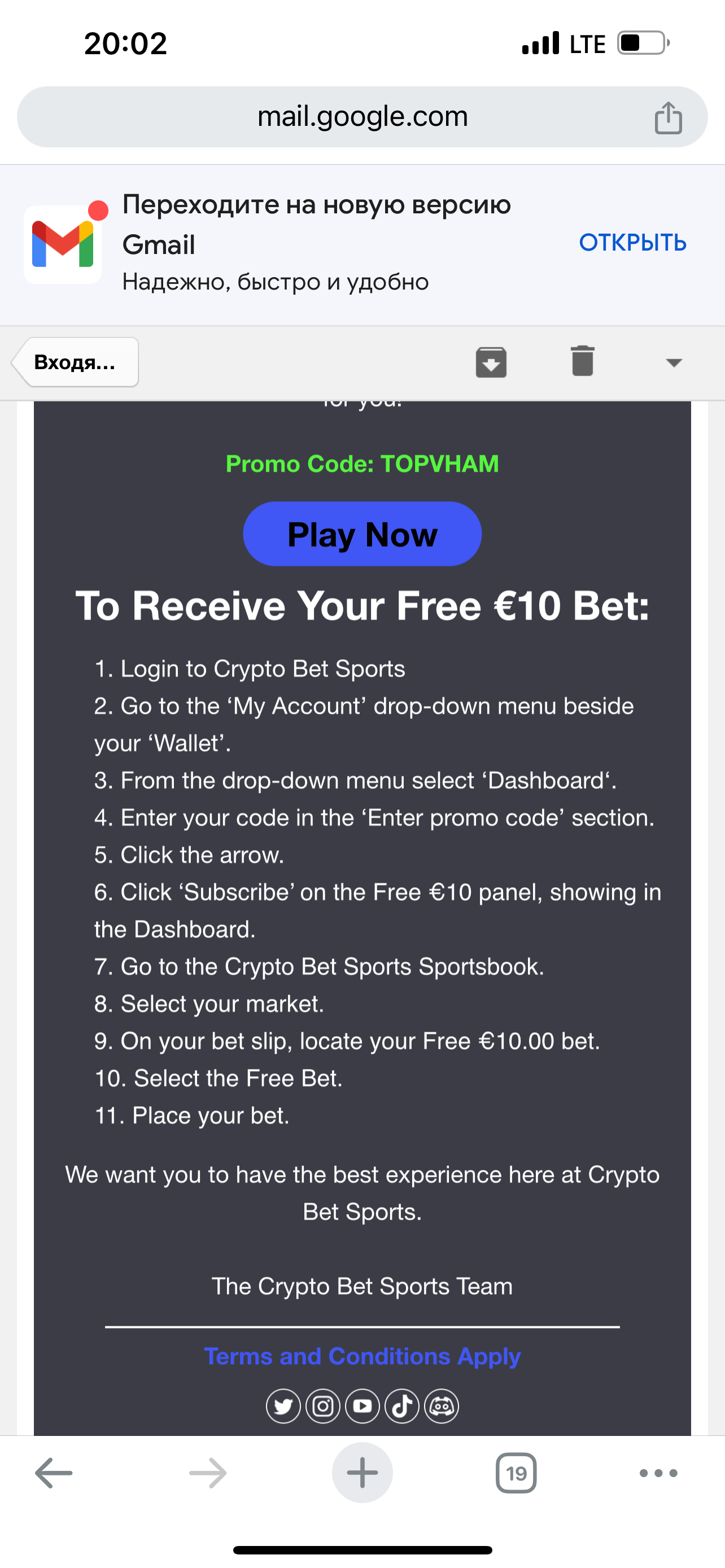This screenshot has width=725, height=1568.
Task: View the 19 open tabs
Action: [x=516, y=1473]
